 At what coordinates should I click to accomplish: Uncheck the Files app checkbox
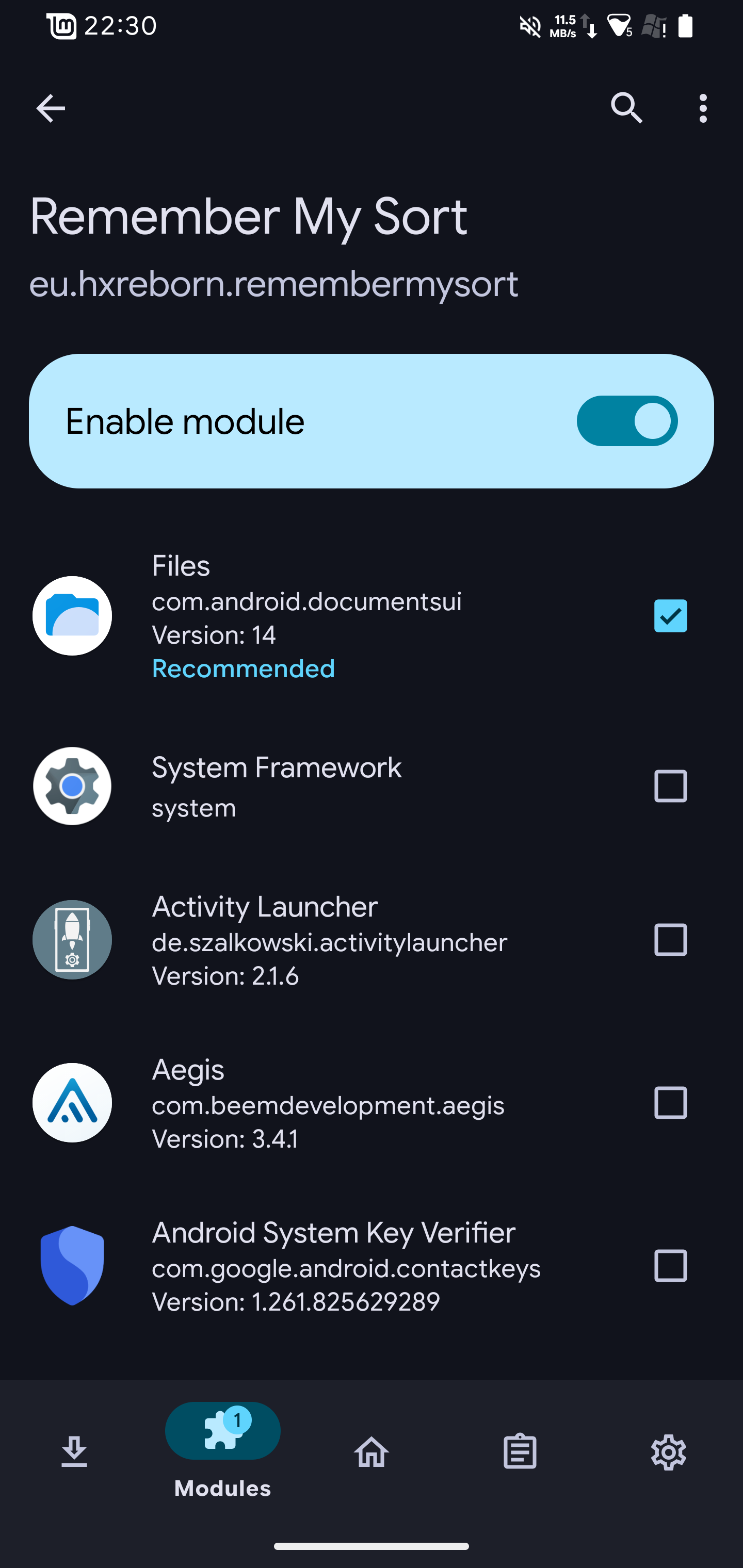(670, 616)
